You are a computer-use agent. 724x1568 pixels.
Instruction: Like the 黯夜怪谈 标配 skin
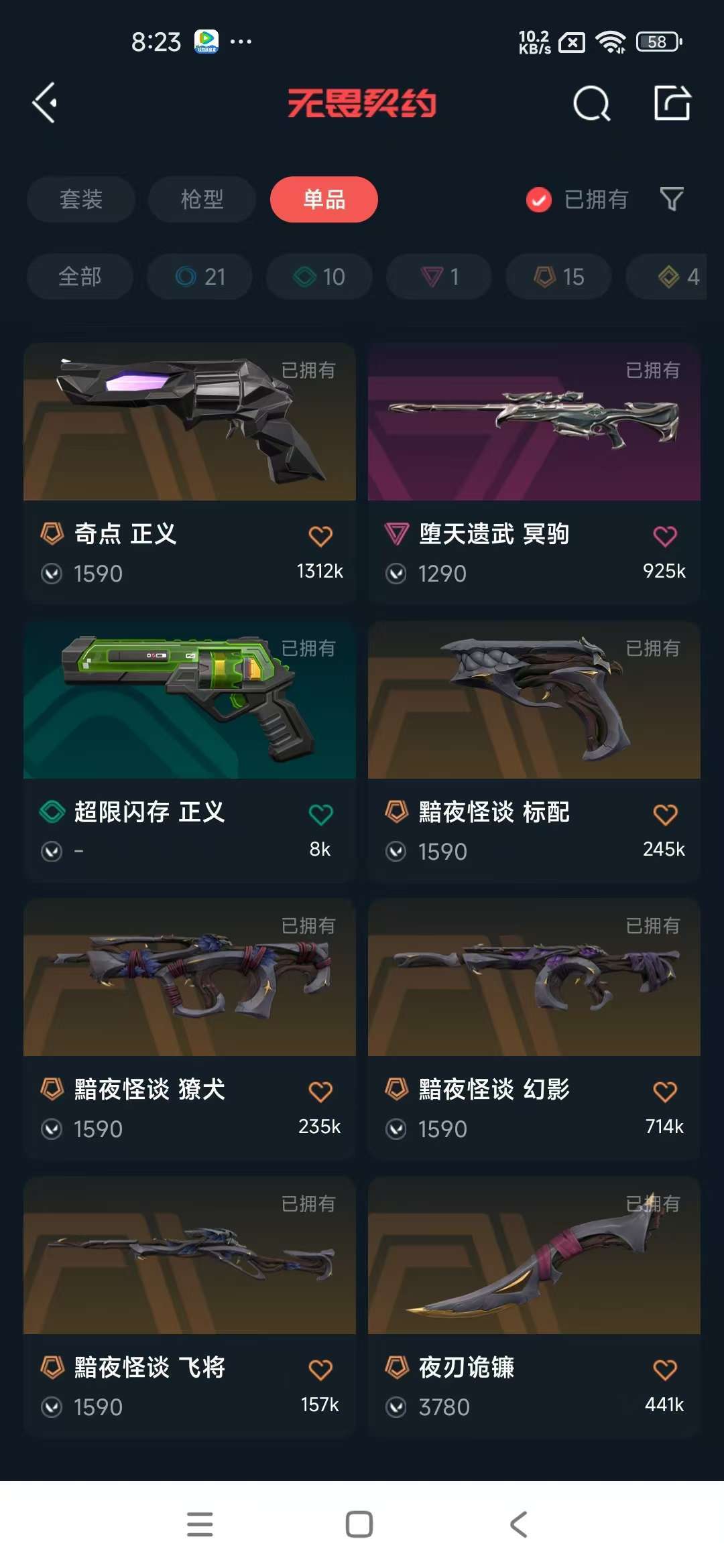click(665, 814)
